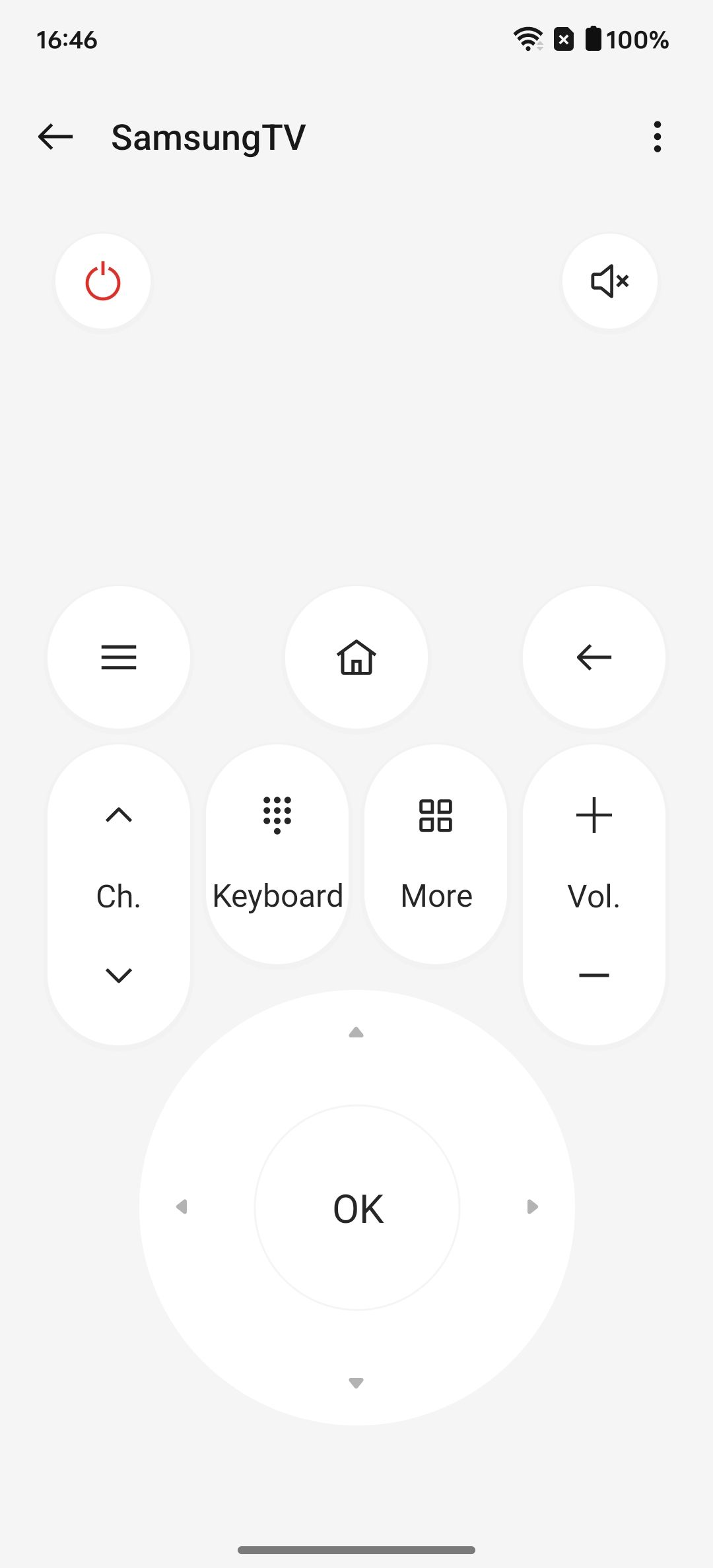Mute the TV sound

[609, 282]
